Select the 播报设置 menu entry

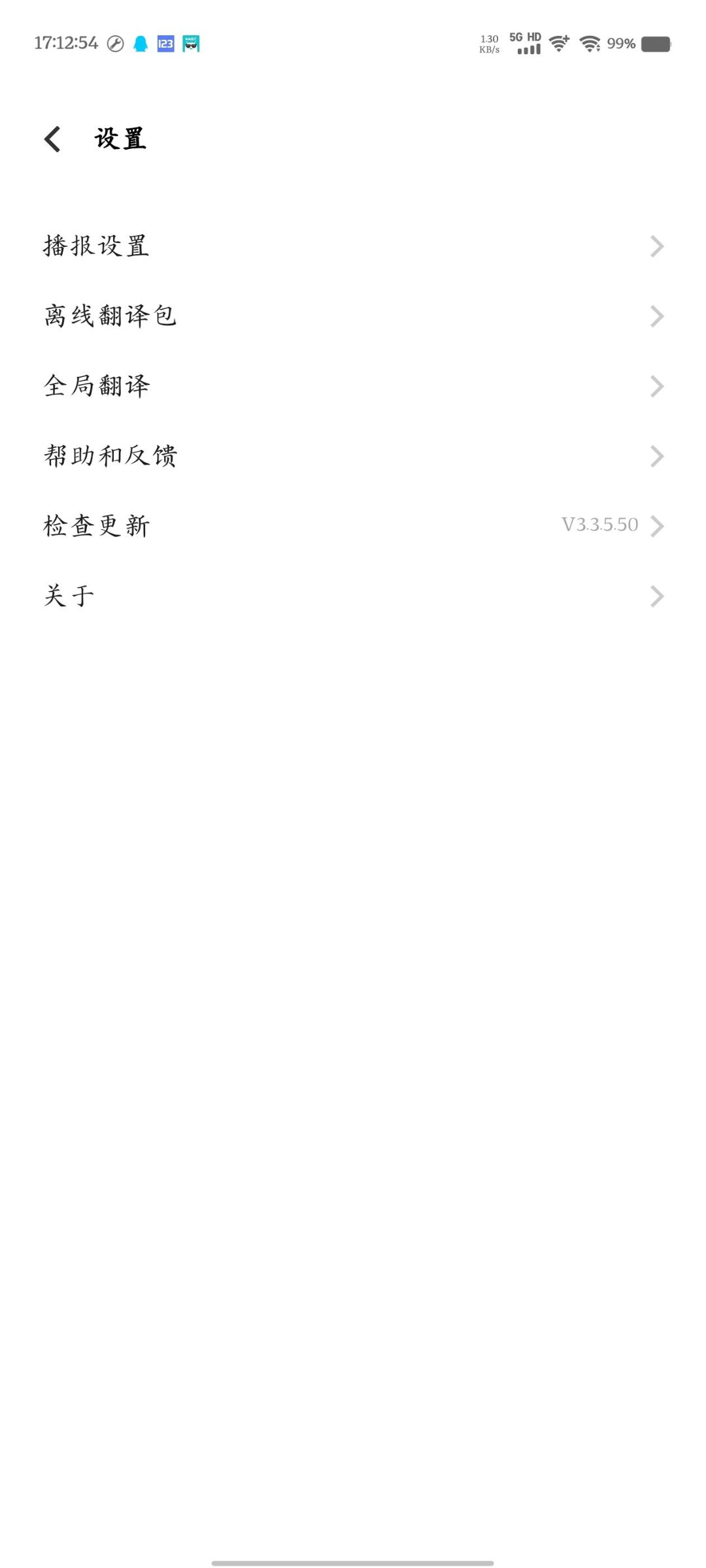pos(95,246)
